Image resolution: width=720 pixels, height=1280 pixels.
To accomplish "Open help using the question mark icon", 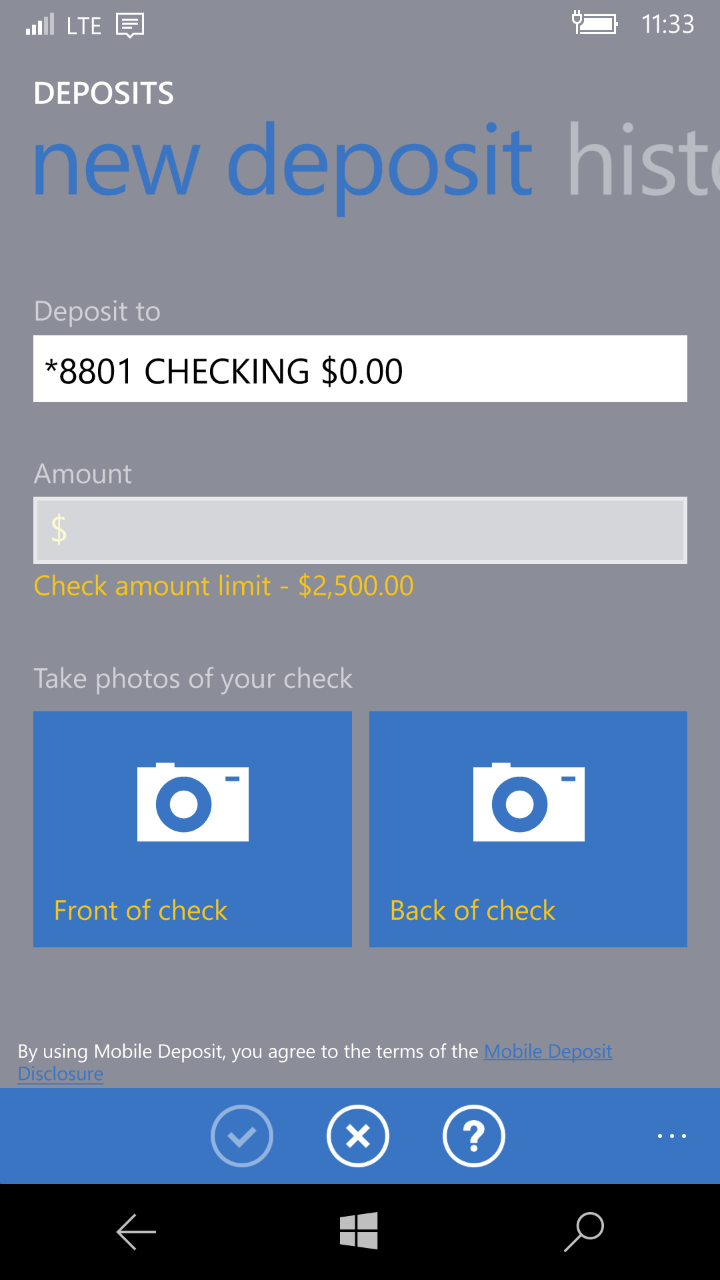I will (474, 1136).
